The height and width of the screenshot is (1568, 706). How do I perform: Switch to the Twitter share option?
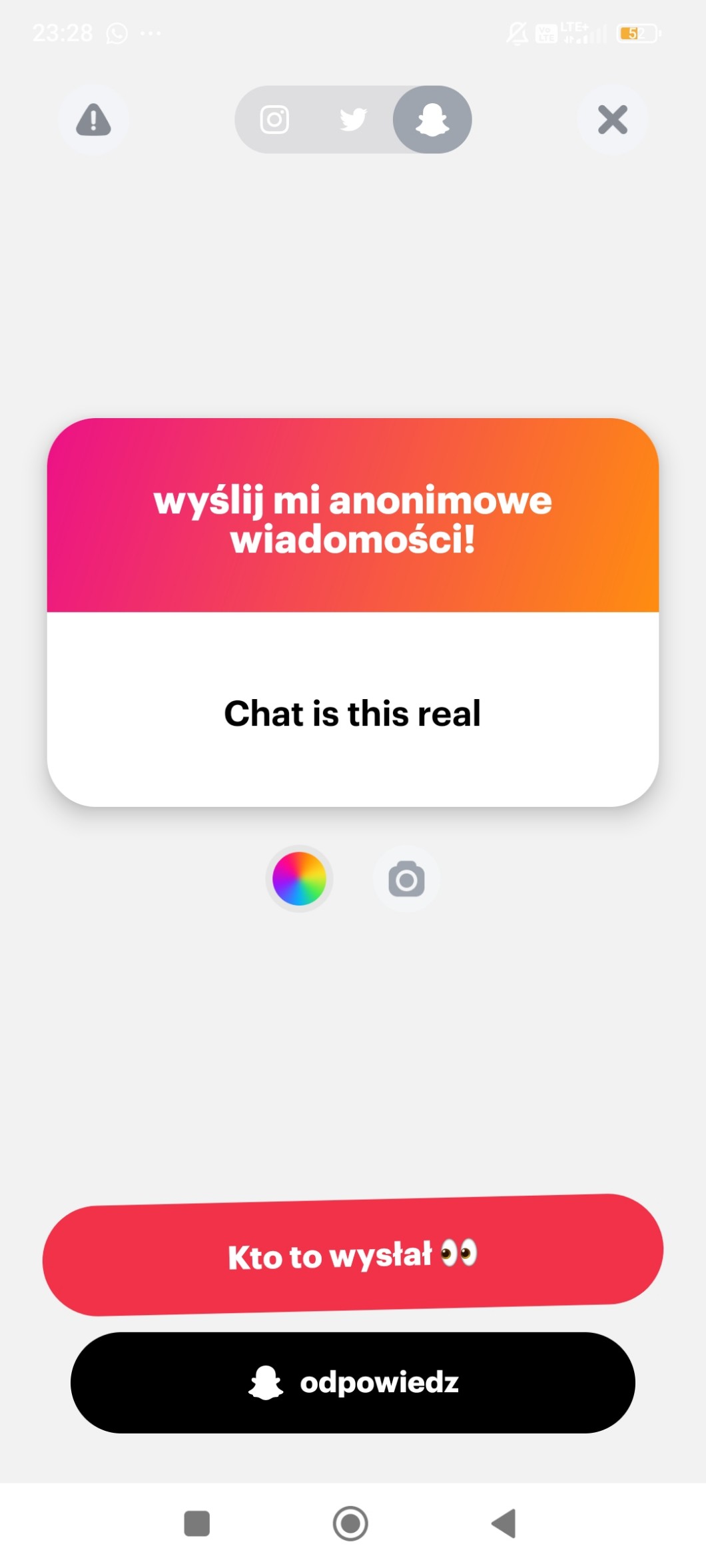353,120
